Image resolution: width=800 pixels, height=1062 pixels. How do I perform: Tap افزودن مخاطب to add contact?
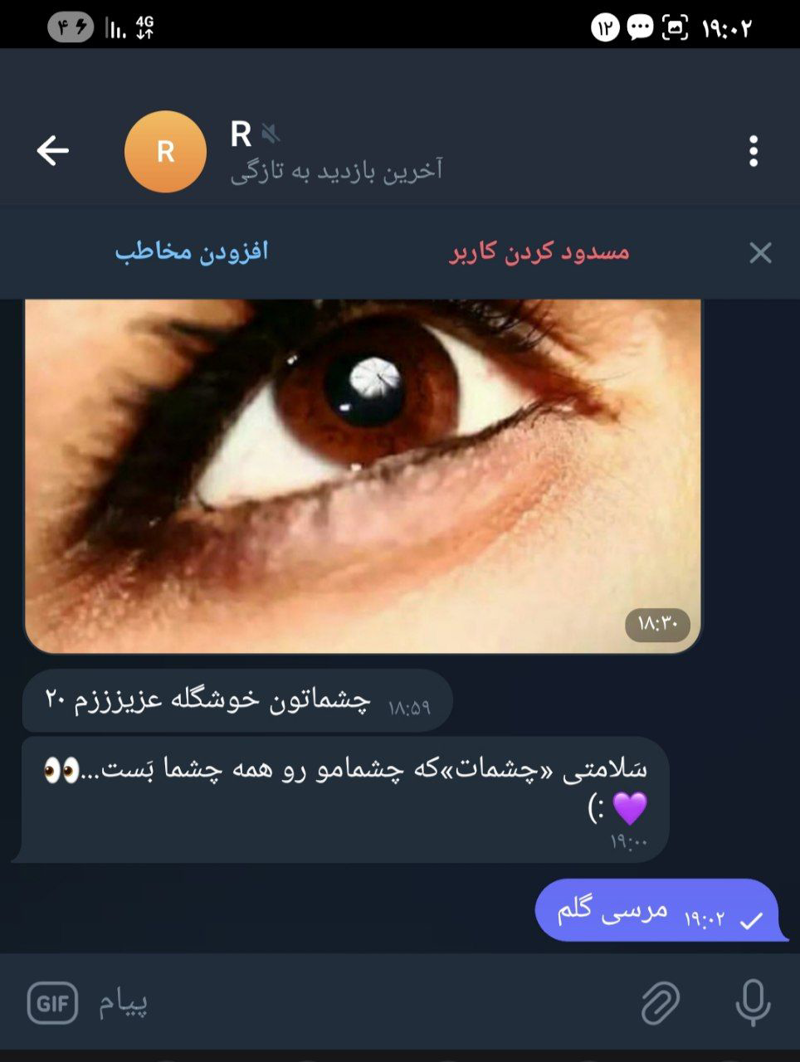coord(192,252)
